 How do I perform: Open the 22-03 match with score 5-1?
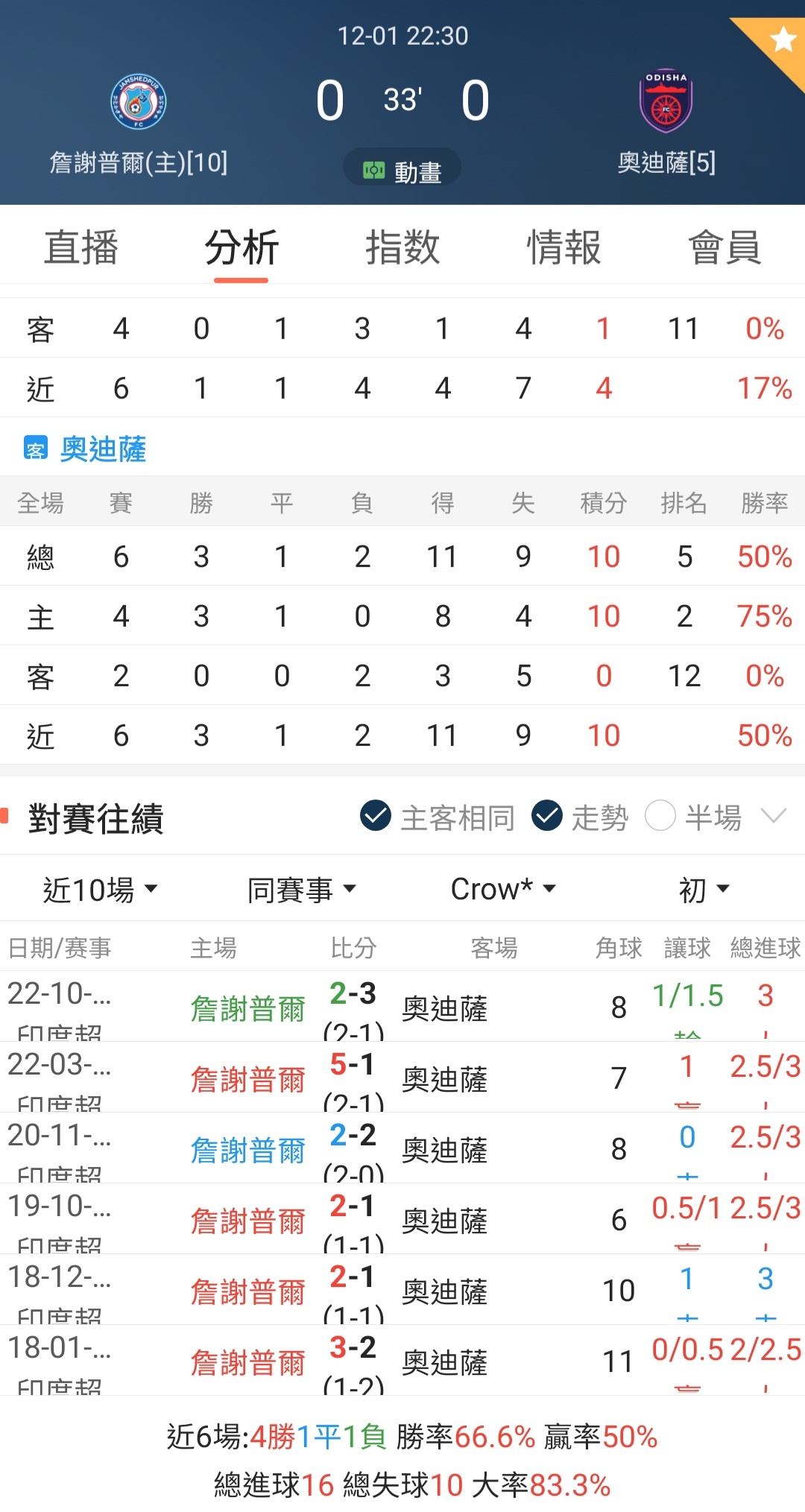402,1077
